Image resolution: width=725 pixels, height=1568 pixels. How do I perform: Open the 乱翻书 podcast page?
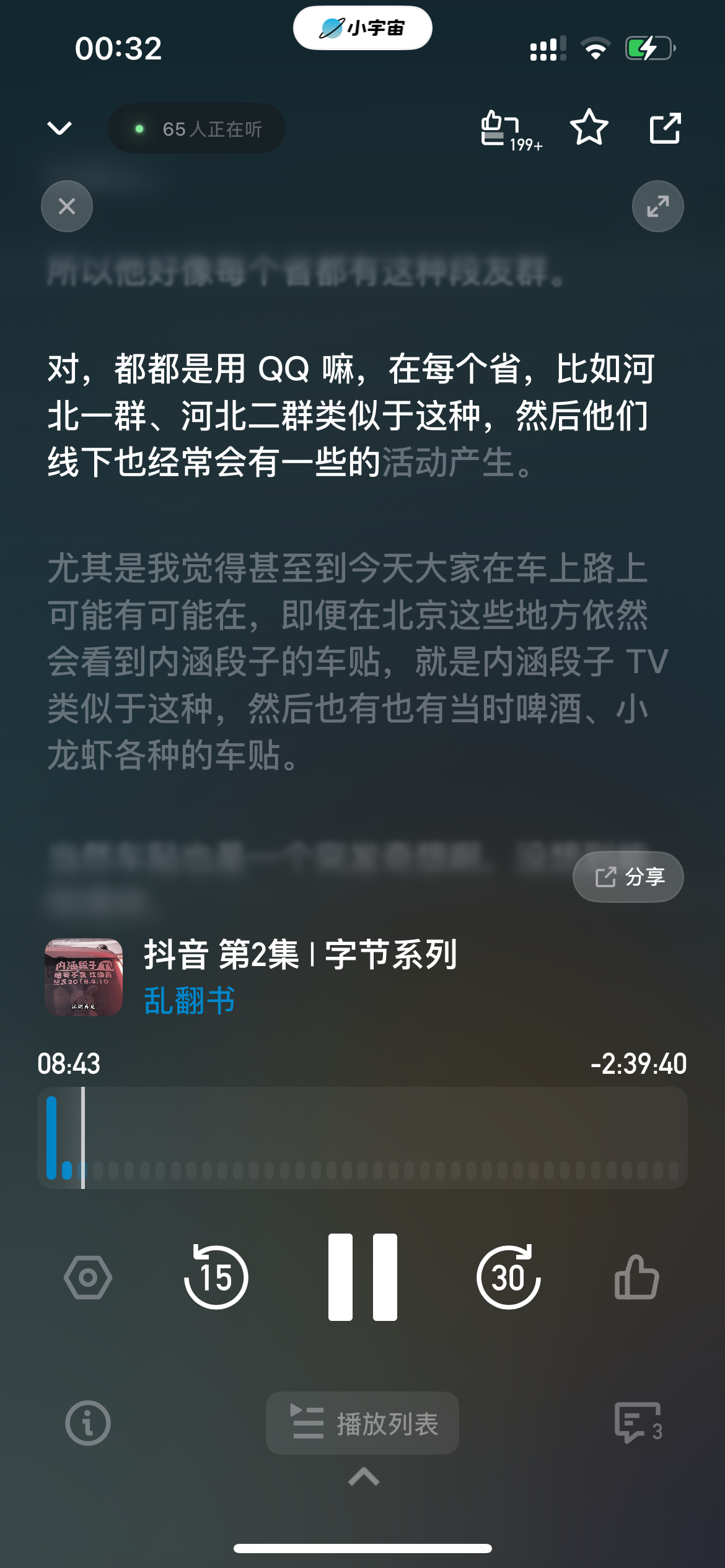tap(190, 1000)
